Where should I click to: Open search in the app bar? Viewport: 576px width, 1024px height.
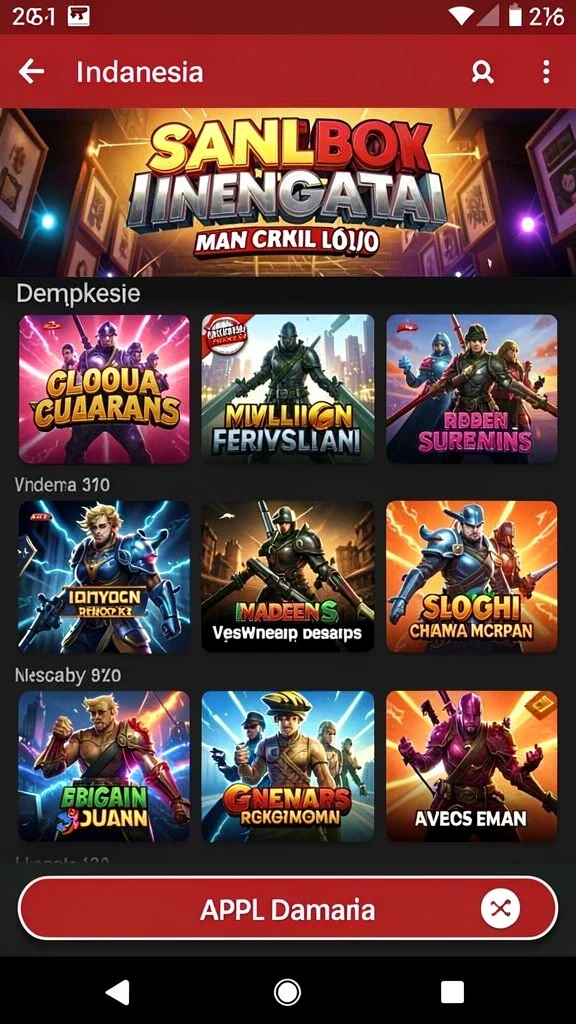(x=483, y=72)
